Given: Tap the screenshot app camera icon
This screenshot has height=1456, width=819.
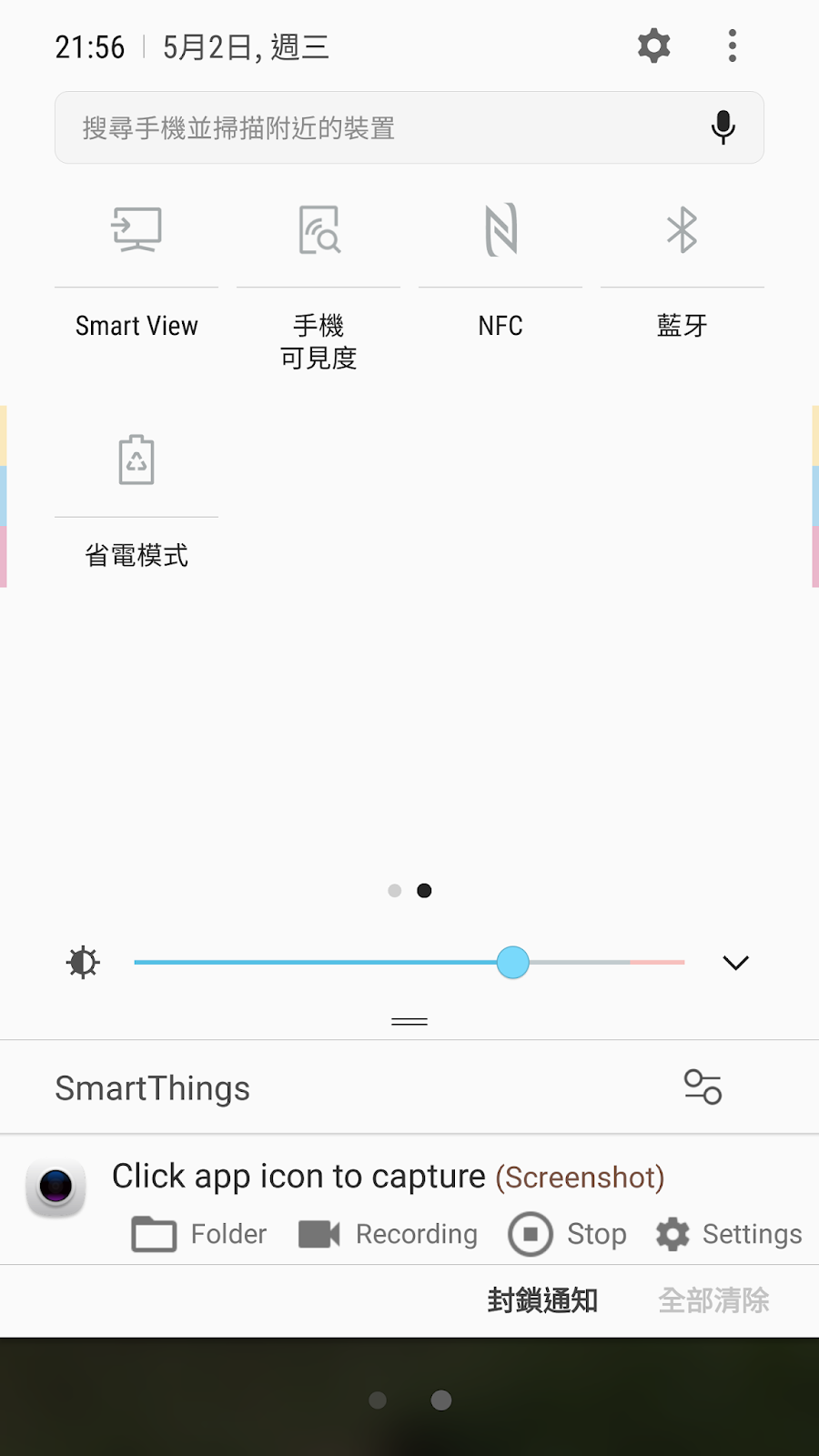Looking at the screenshot, I should point(56,1186).
